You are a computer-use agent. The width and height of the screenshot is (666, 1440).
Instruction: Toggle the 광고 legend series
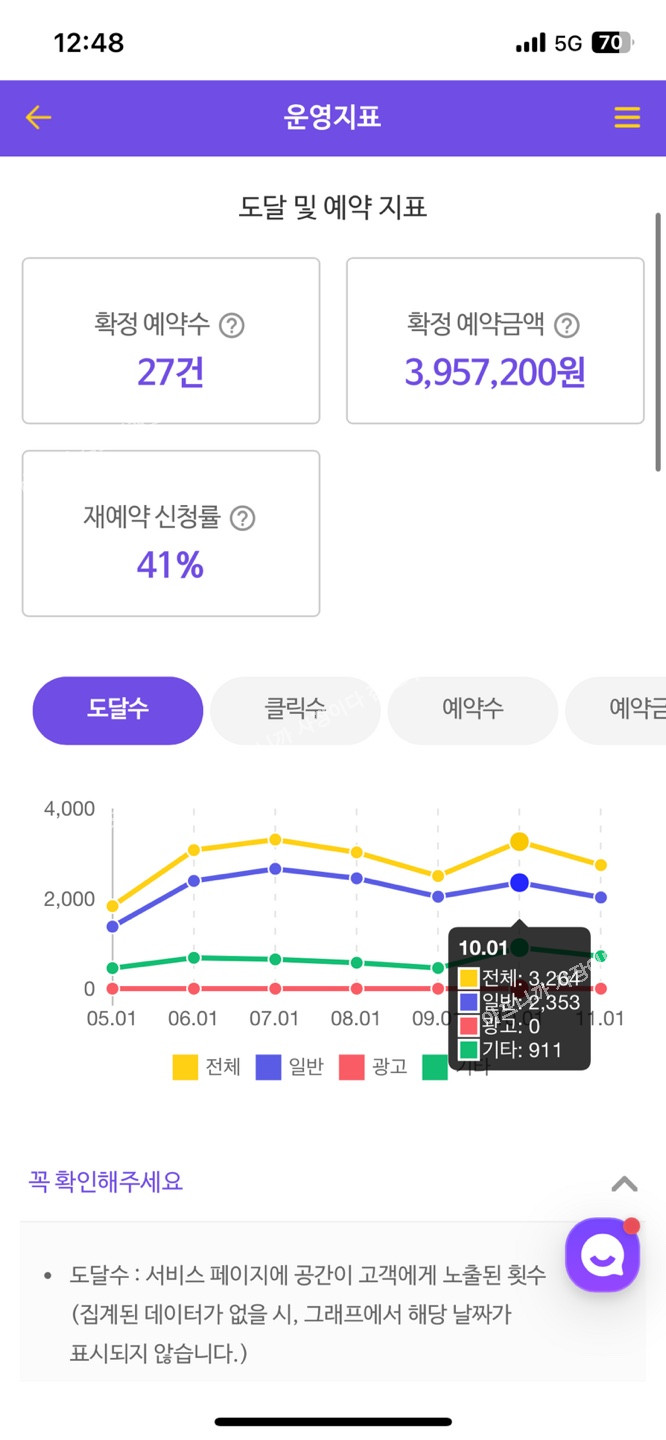point(373,1067)
